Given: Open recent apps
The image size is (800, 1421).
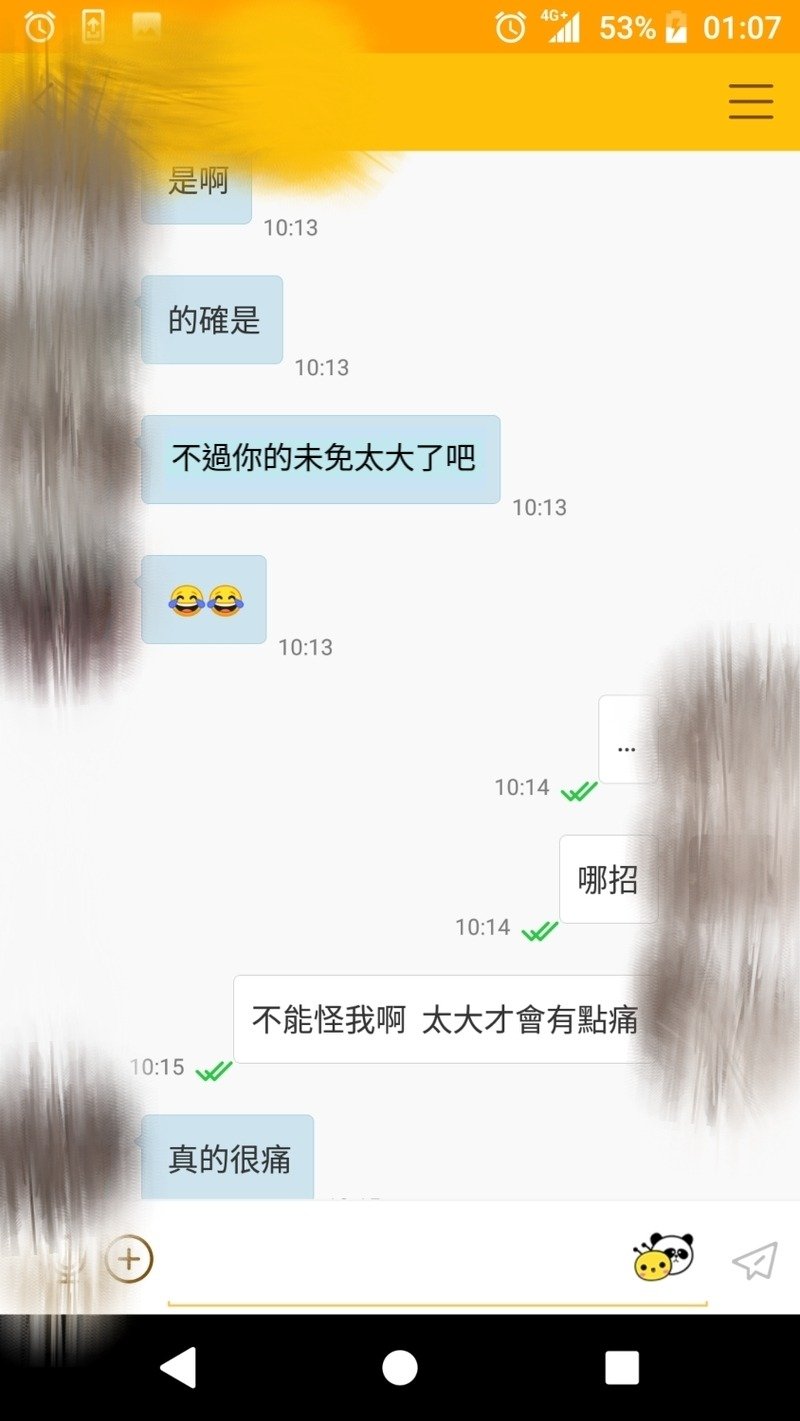Looking at the screenshot, I should point(621,1367).
